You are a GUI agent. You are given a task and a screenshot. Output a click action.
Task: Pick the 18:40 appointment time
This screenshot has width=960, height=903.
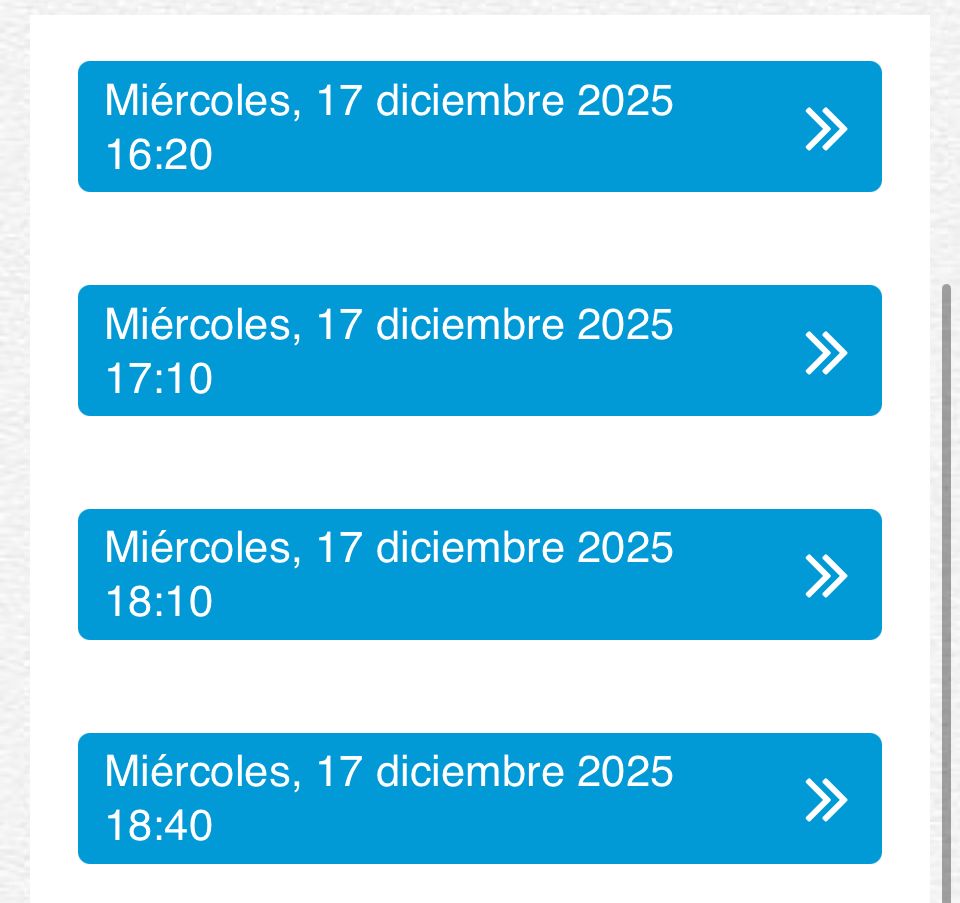coord(479,799)
